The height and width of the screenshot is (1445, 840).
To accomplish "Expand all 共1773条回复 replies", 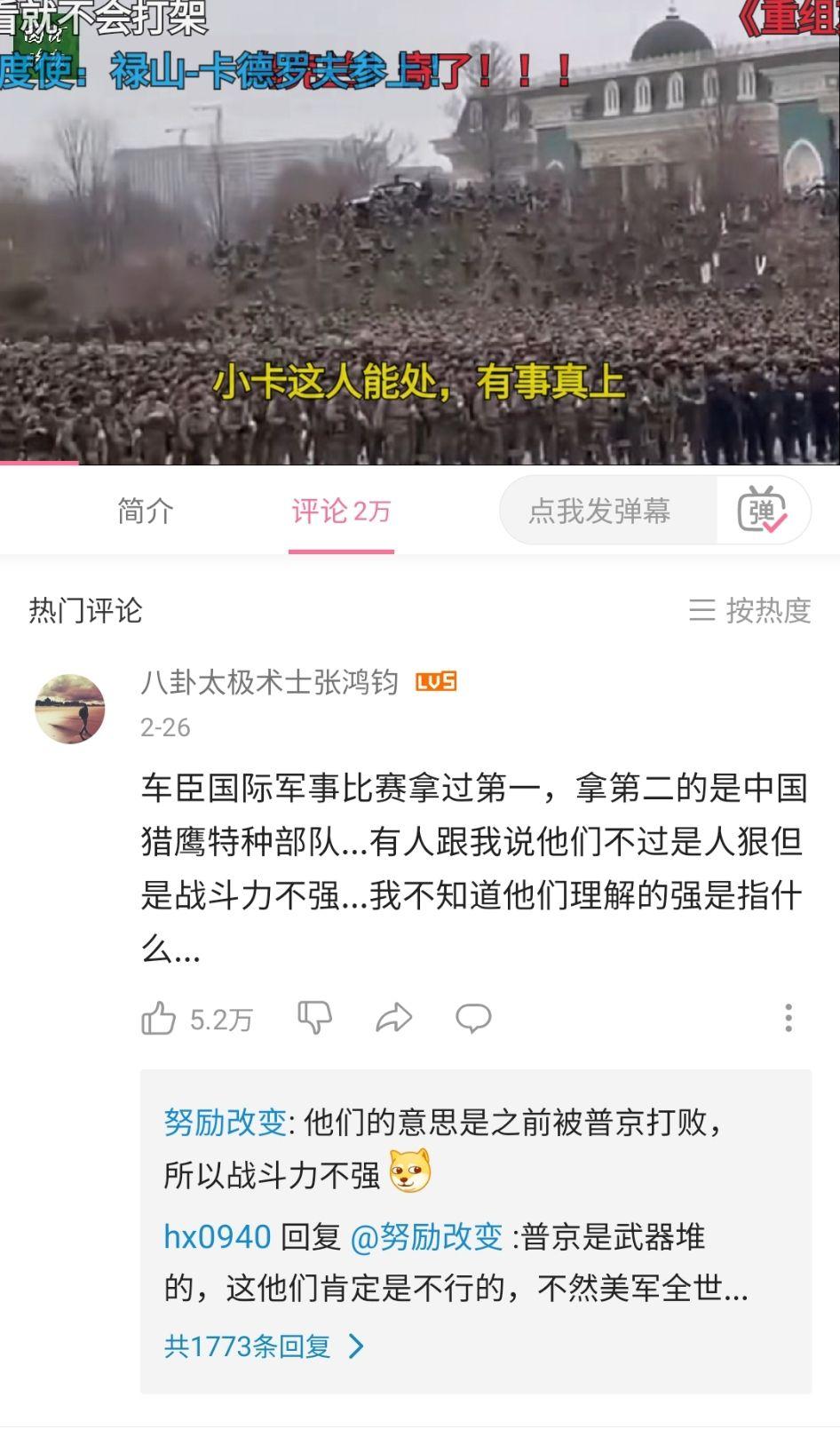I will [264, 1346].
